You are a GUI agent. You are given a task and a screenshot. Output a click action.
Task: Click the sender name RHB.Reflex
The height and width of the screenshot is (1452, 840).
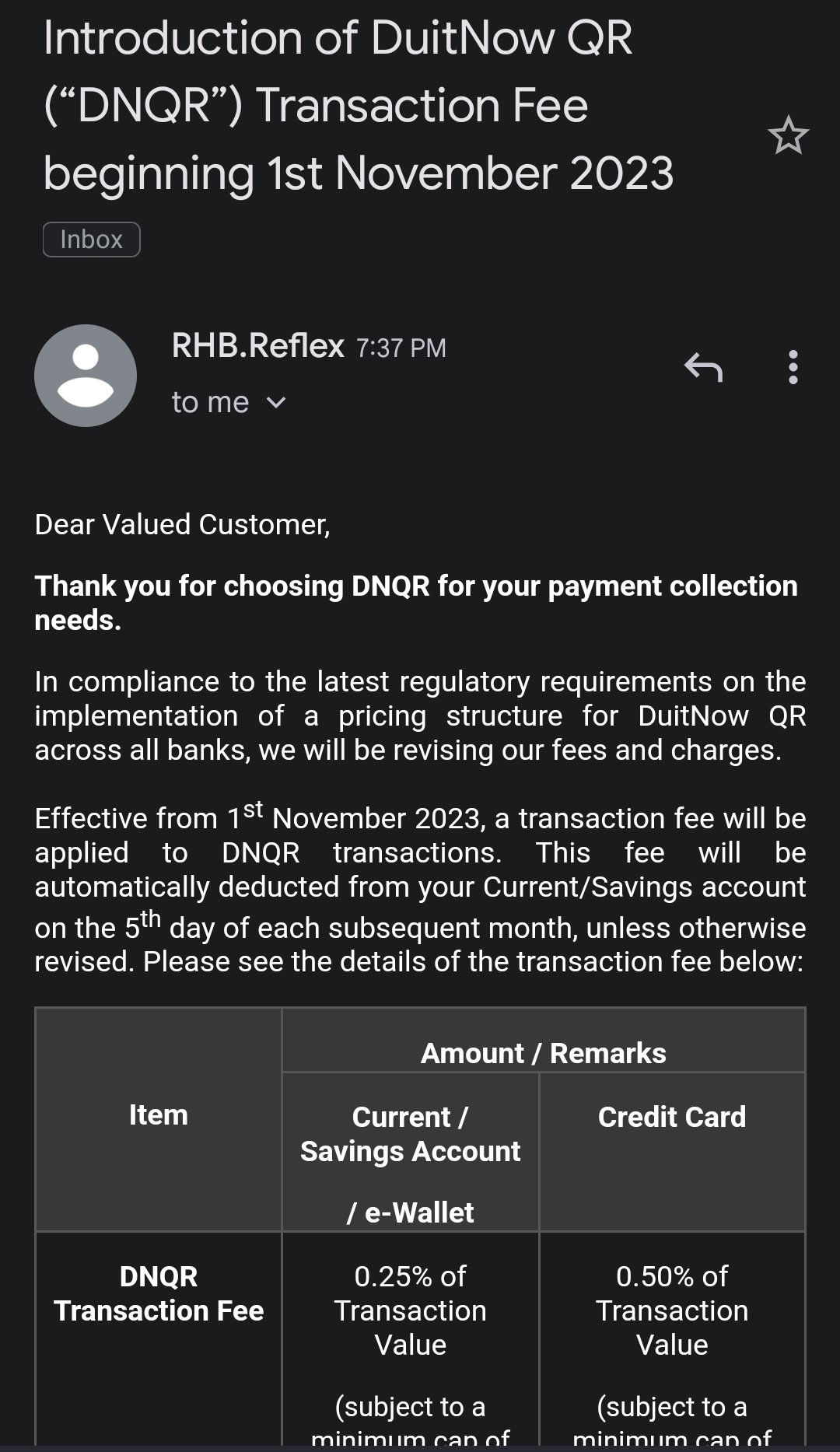coord(257,346)
